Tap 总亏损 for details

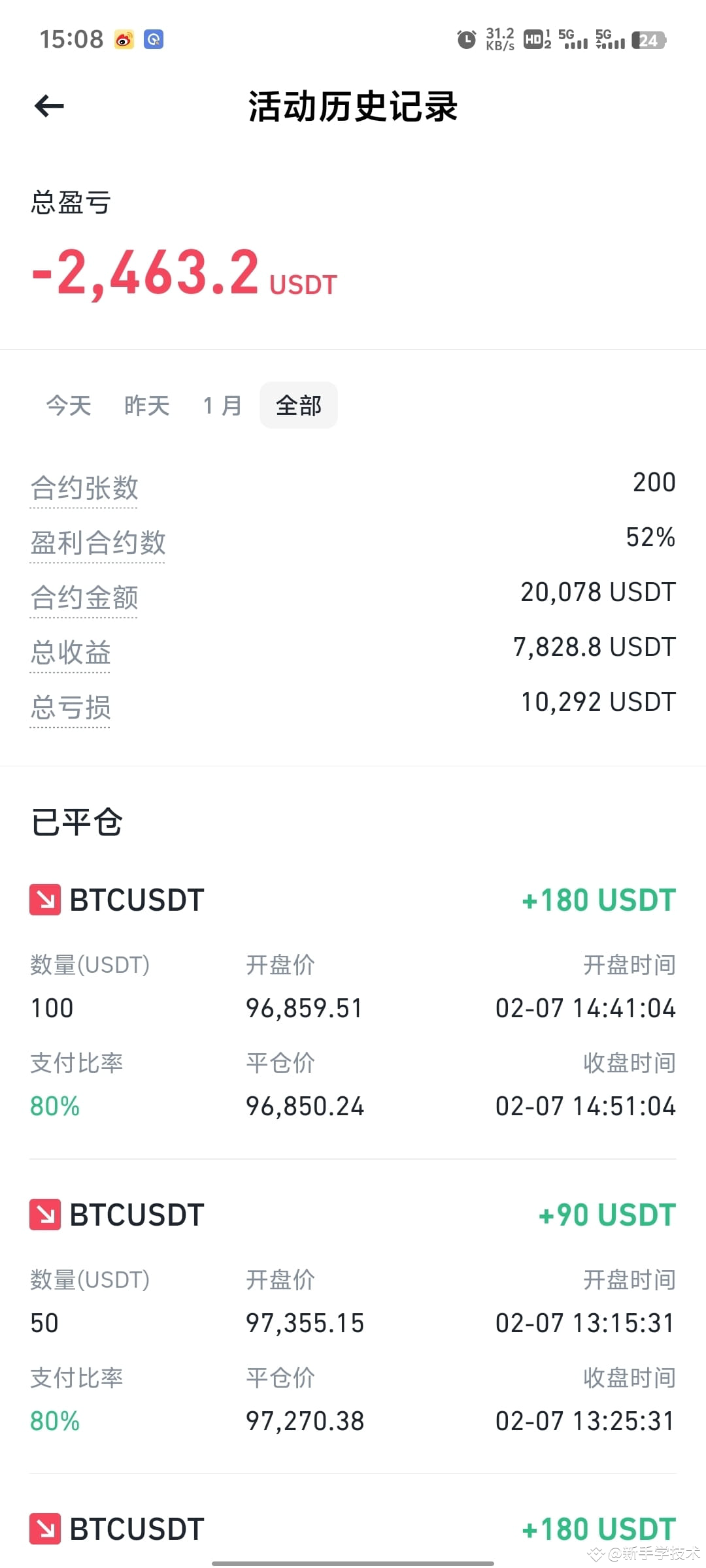[71, 708]
